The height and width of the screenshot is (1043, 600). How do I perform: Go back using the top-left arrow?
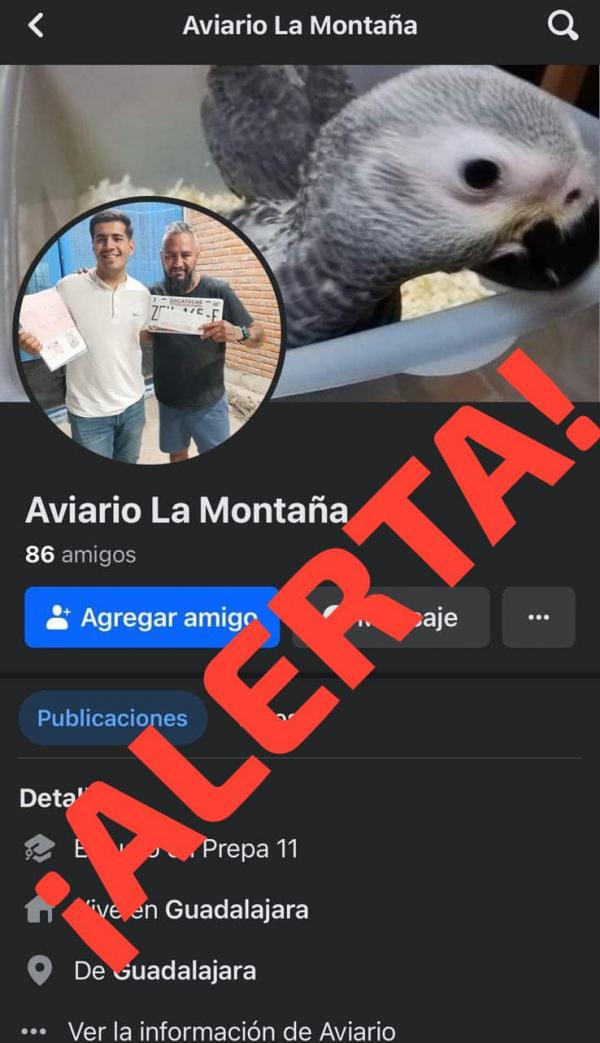click(36, 26)
